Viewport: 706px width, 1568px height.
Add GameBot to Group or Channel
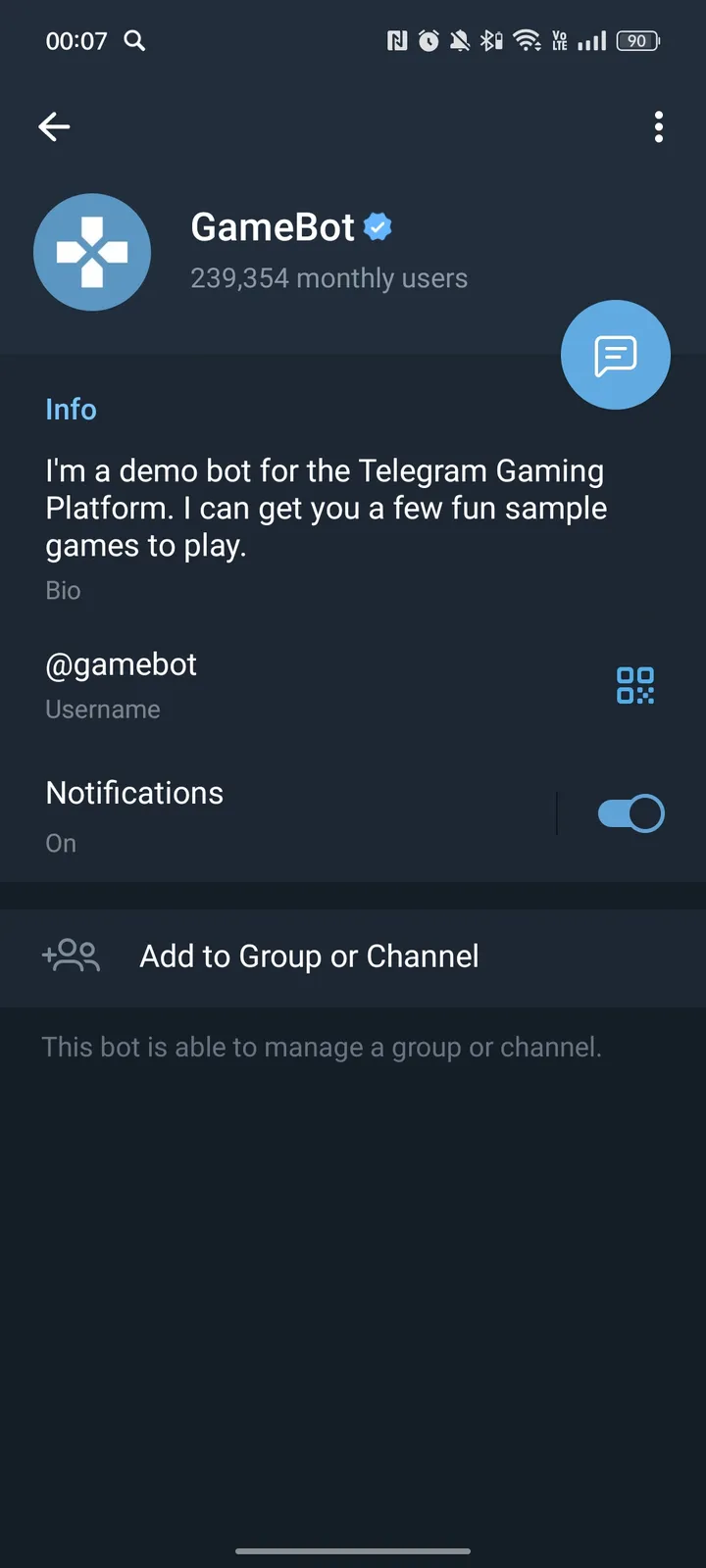point(308,955)
